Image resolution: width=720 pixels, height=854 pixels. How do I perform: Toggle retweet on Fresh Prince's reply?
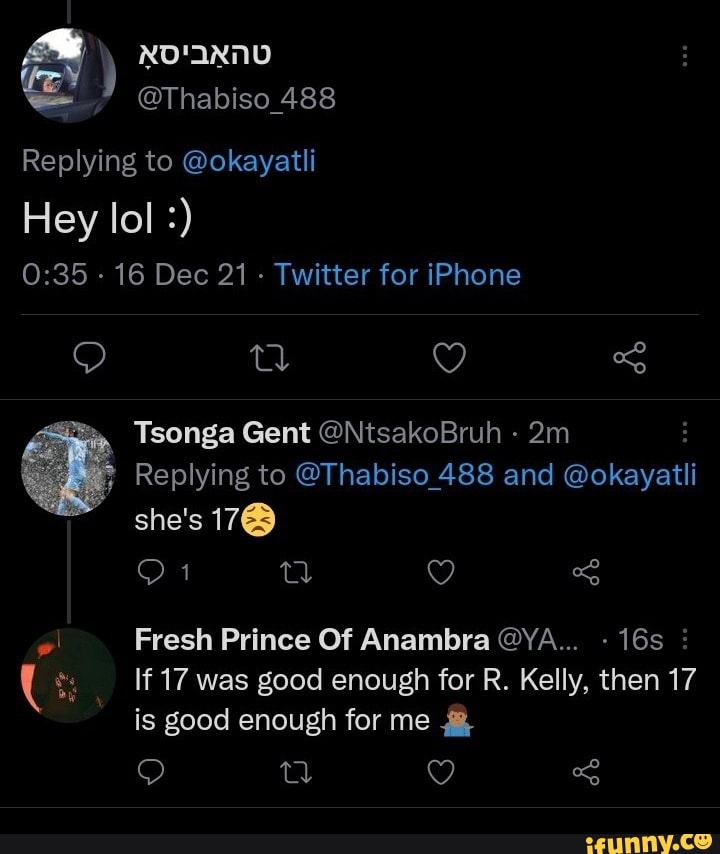[x=297, y=771]
